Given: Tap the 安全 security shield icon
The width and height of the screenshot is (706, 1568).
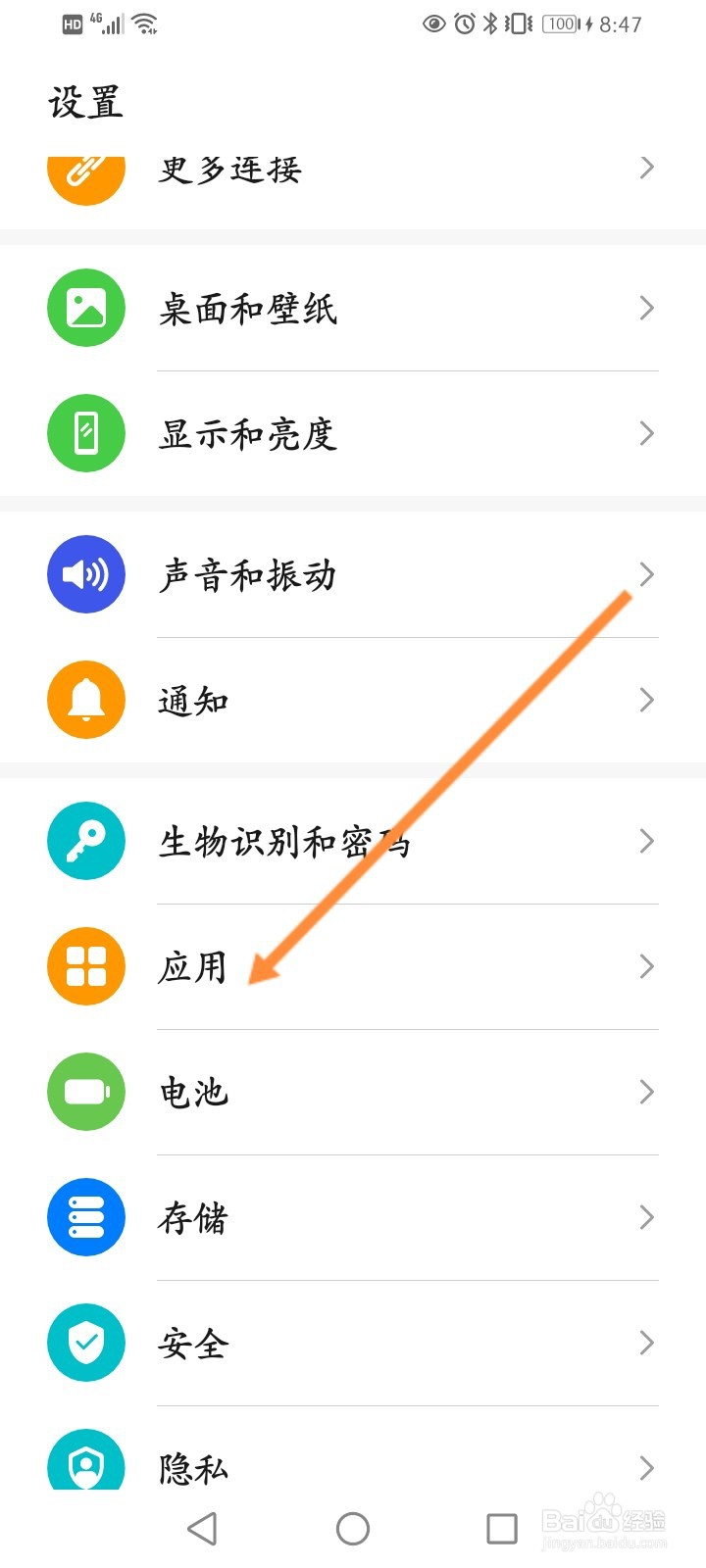Looking at the screenshot, I should click(x=85, y=1343).
